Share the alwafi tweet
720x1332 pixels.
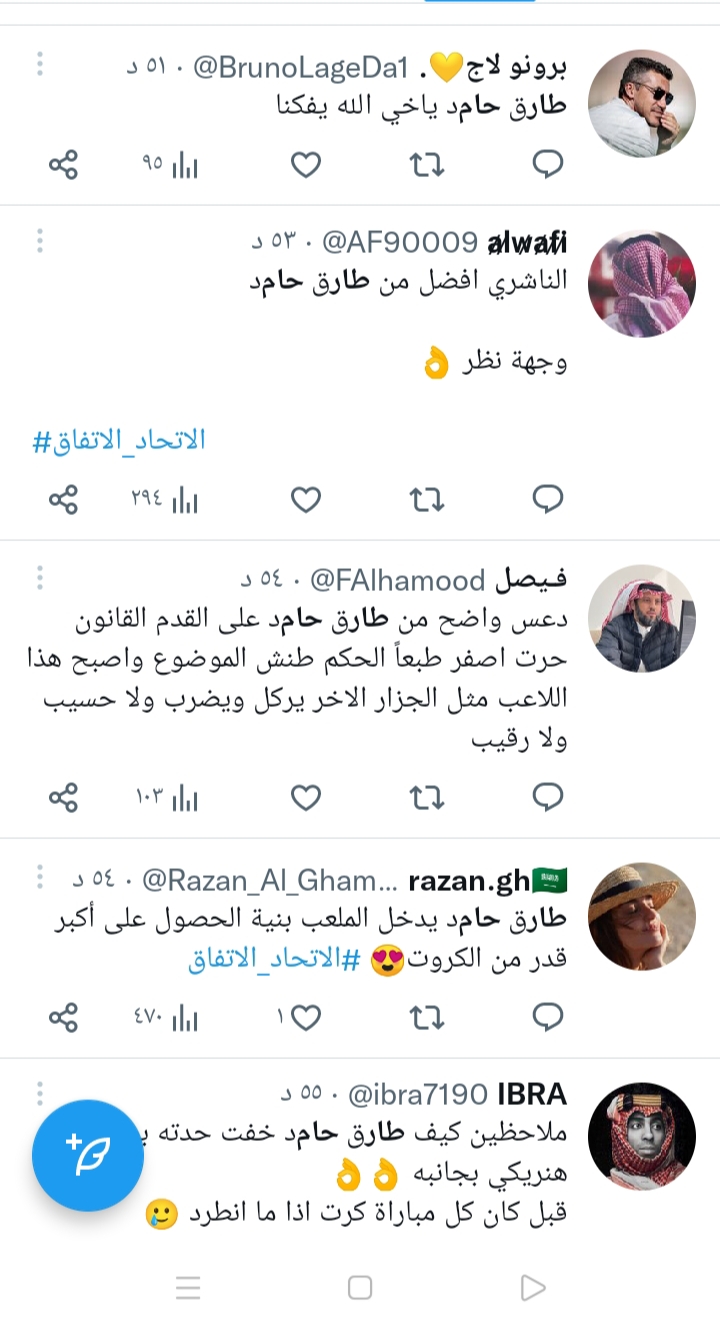coord(63,498)
